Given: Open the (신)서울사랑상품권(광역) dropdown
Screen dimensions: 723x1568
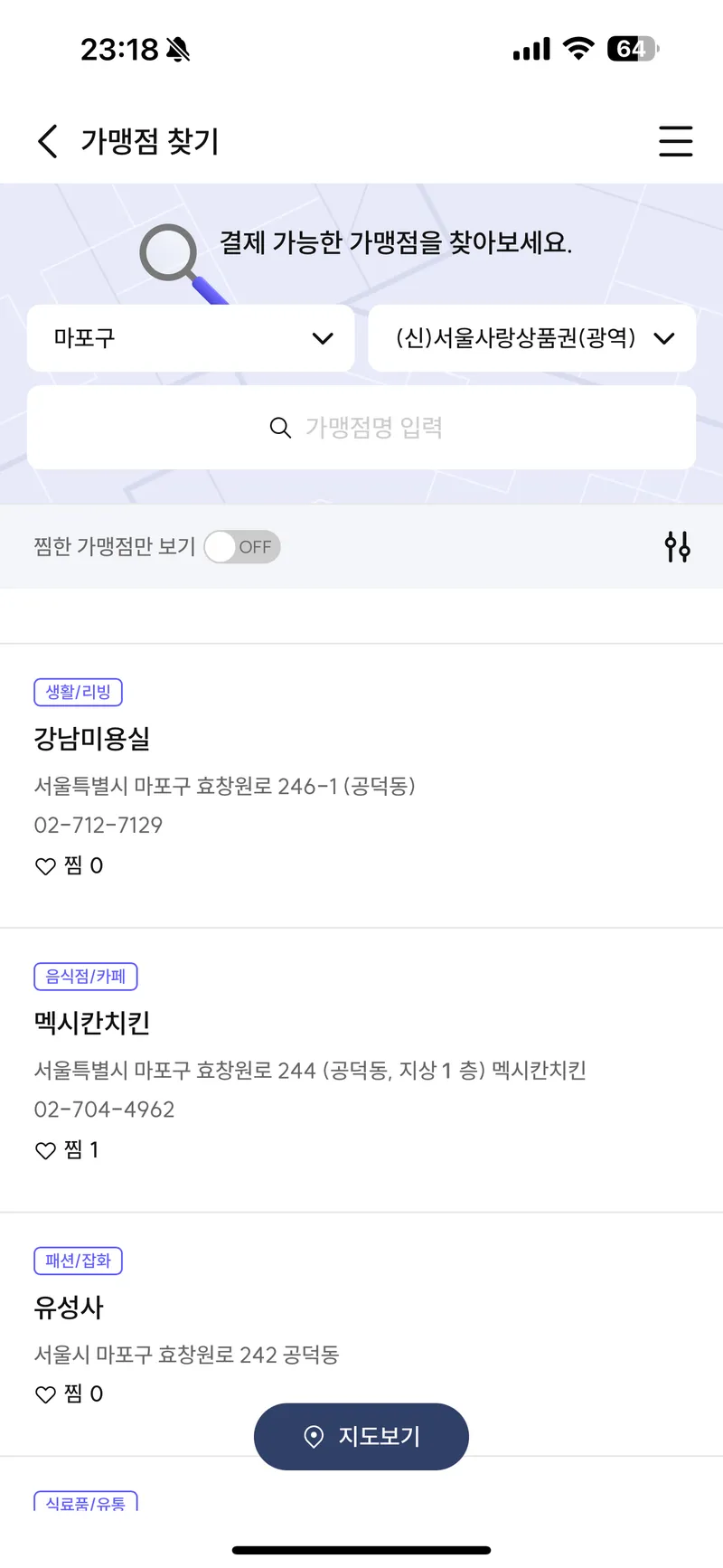Looking at the screenshot, I should (x=531, y=338).
